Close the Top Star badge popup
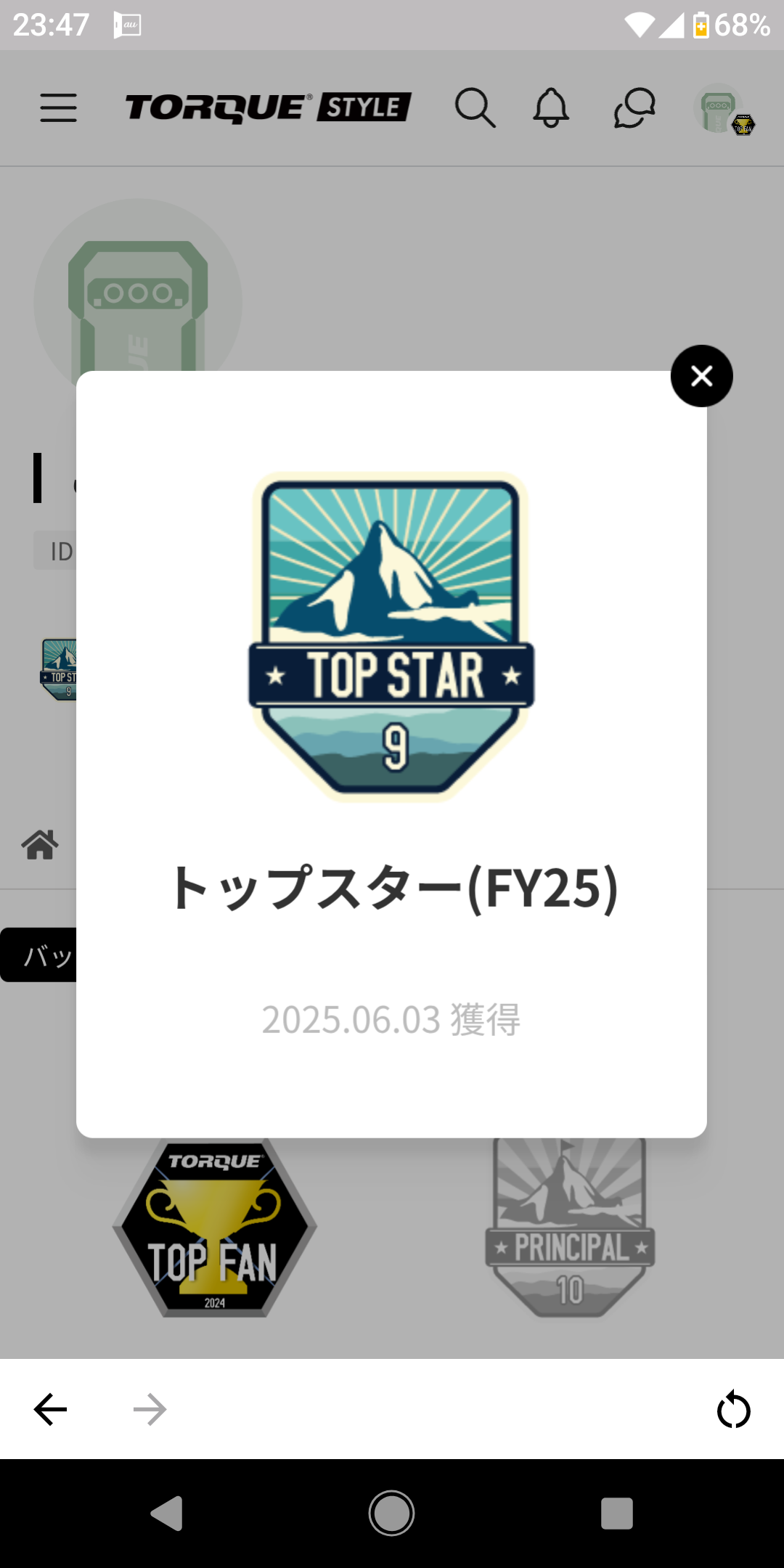Screen dimensions: 784x1568 click(701, 376)
